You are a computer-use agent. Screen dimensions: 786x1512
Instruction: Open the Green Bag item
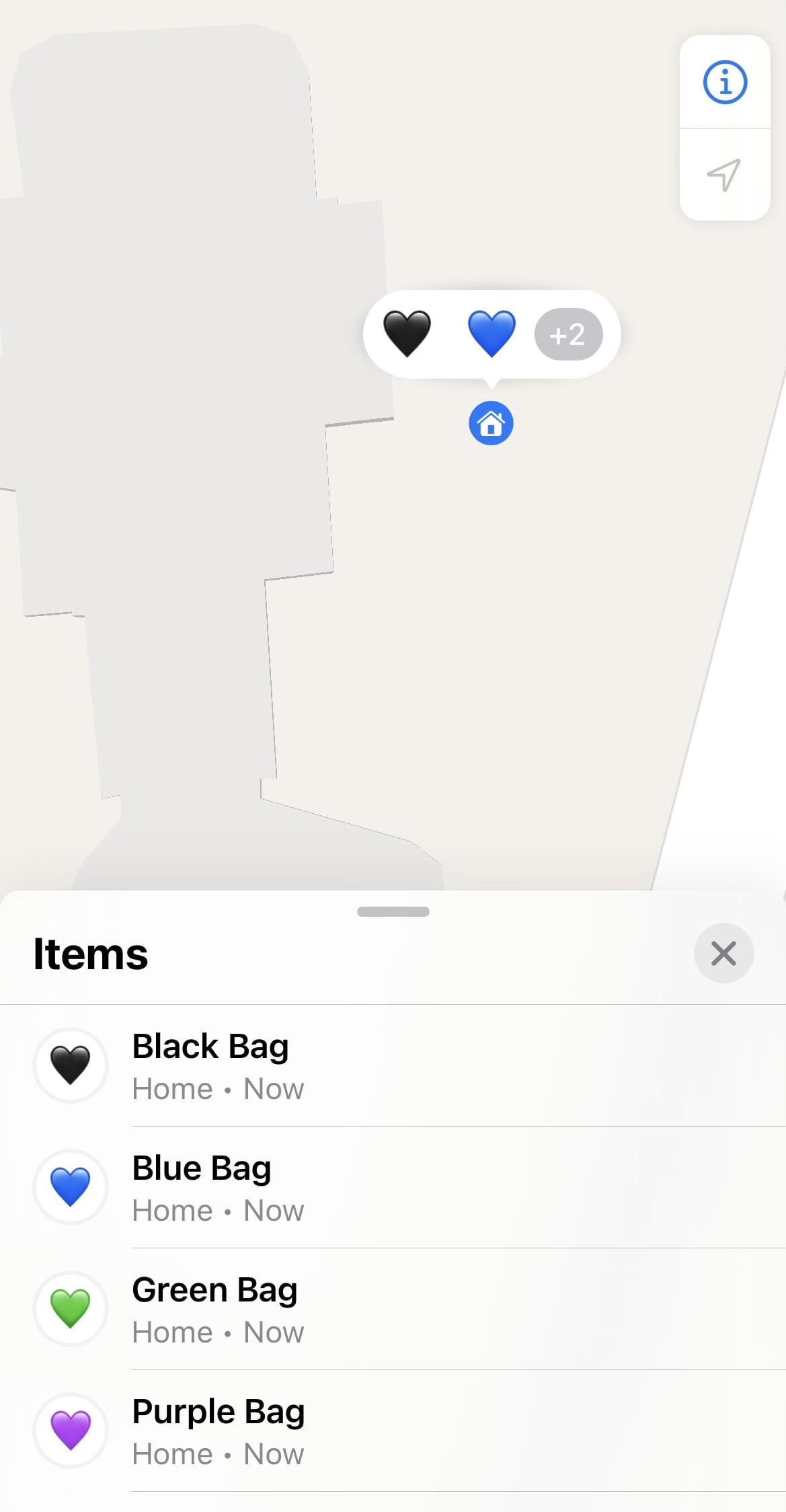click(x=393, y=1309)
